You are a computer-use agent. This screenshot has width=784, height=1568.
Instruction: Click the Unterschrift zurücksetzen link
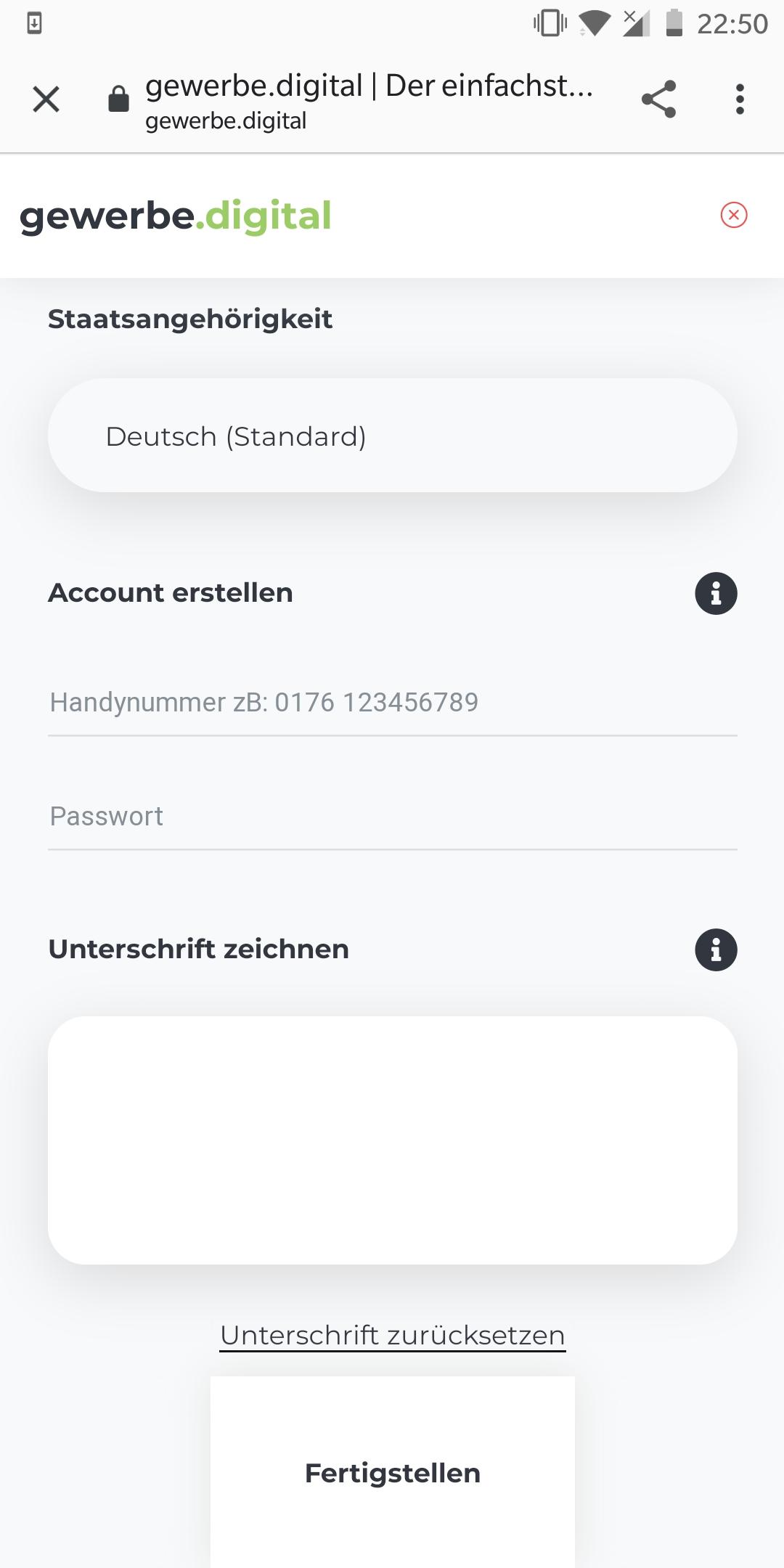coord(392,1334)
